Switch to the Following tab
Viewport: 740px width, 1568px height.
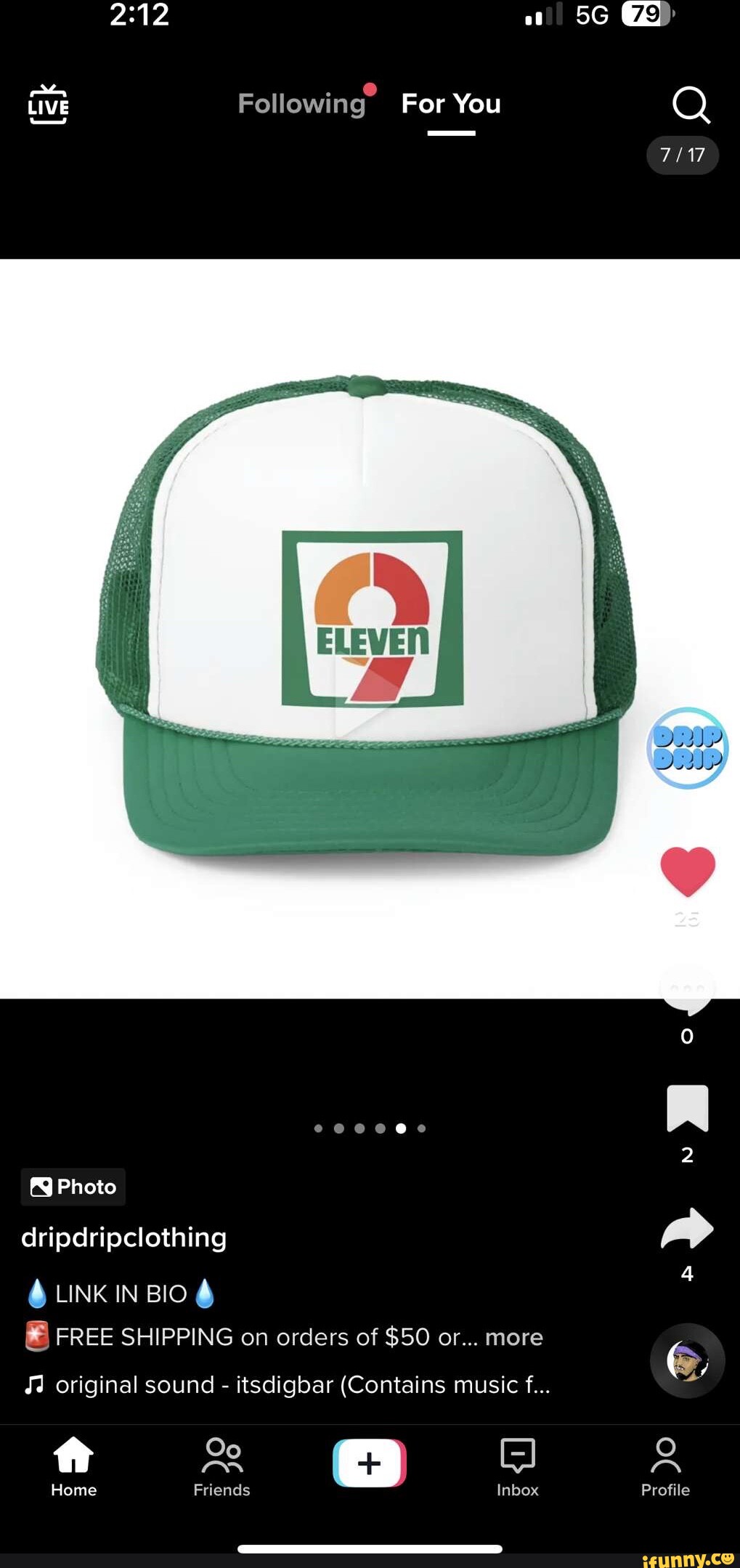point(302,104)
